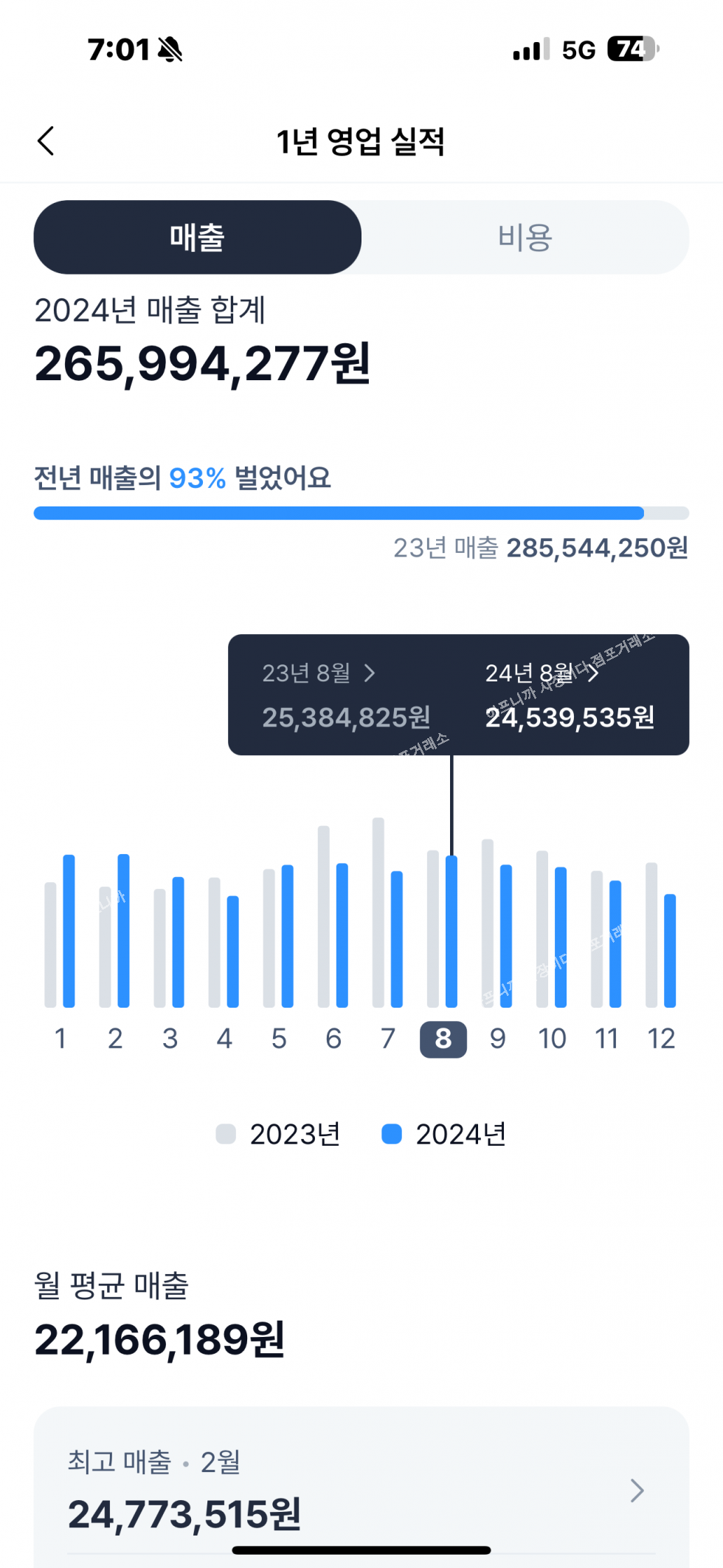The height and width of the screenshot is (1568, 723).
Task: Open the 최고 매출 2월 card
Action: [x=361, y=1487]
